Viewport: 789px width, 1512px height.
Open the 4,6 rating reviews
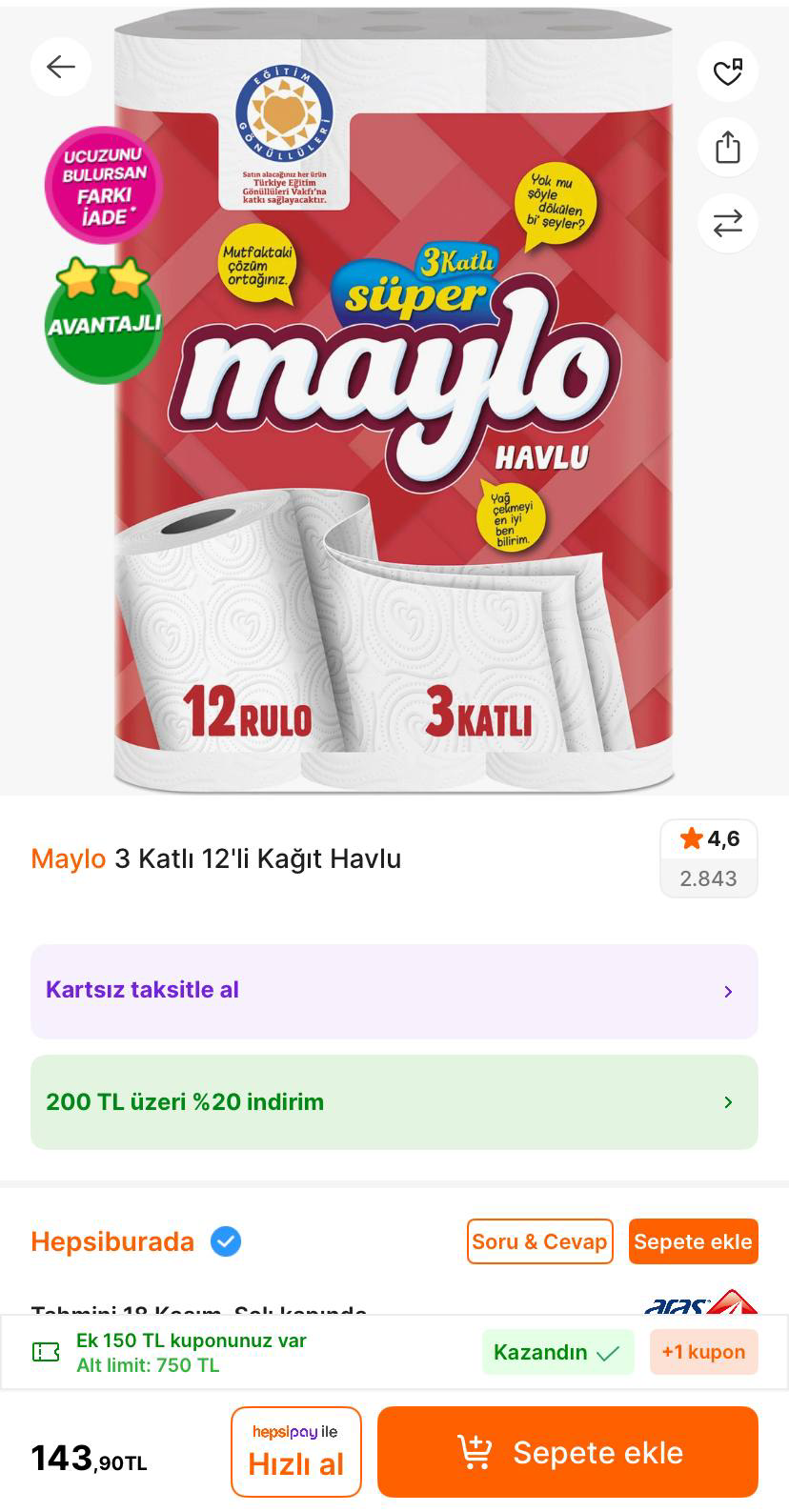pos(708,857)
